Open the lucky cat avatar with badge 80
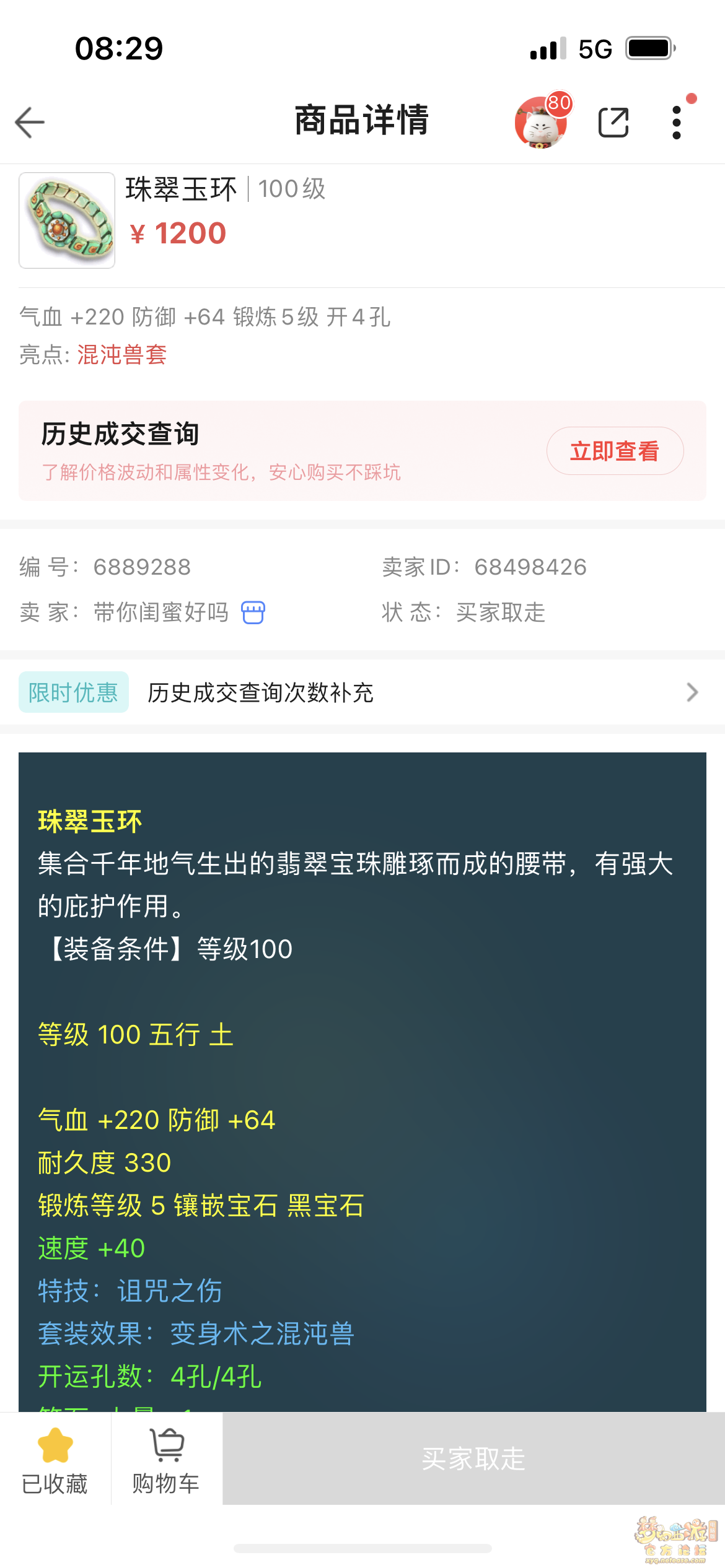Screen dimensions: 725x1568 tap(541, 122)
